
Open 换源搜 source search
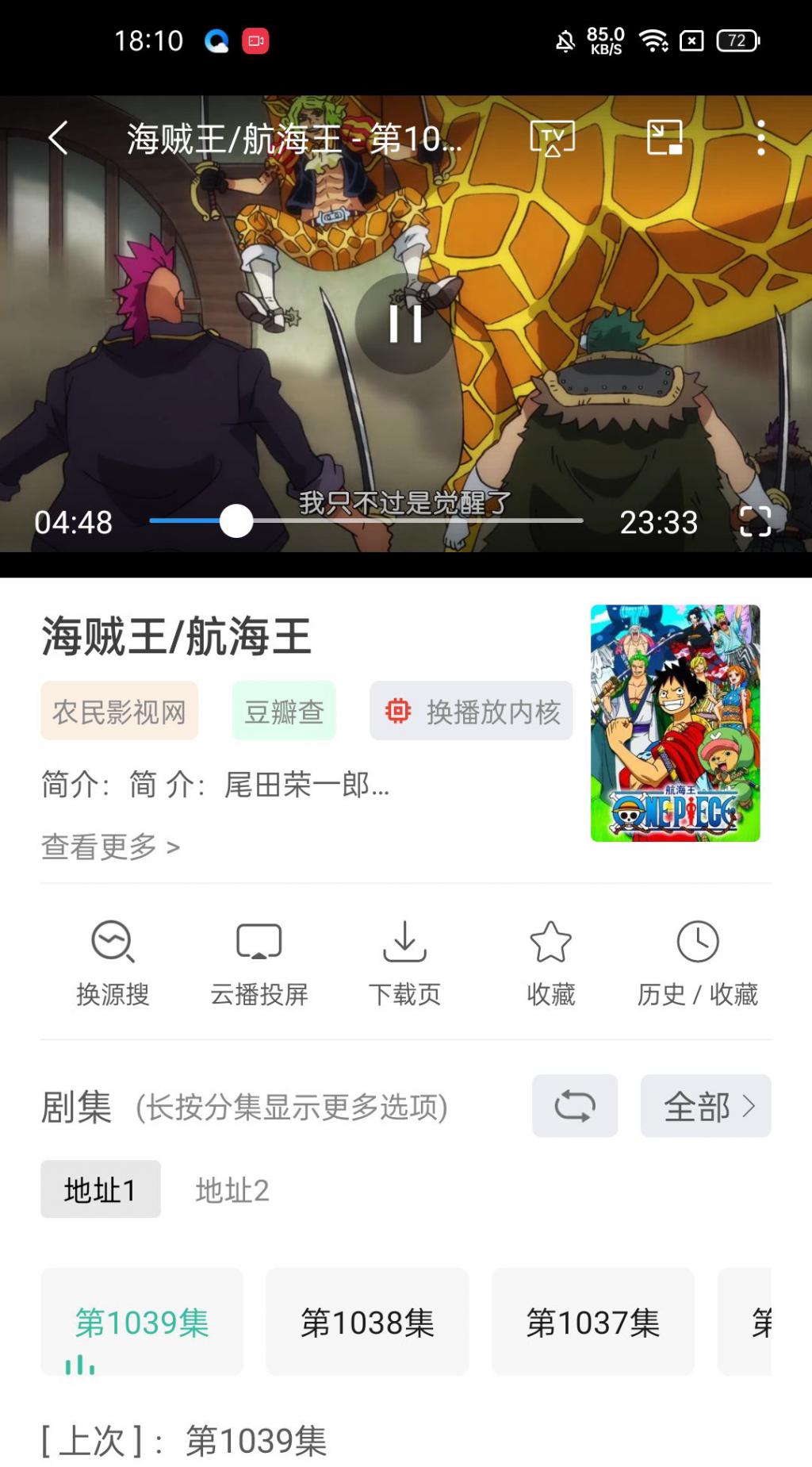(113, 962)
